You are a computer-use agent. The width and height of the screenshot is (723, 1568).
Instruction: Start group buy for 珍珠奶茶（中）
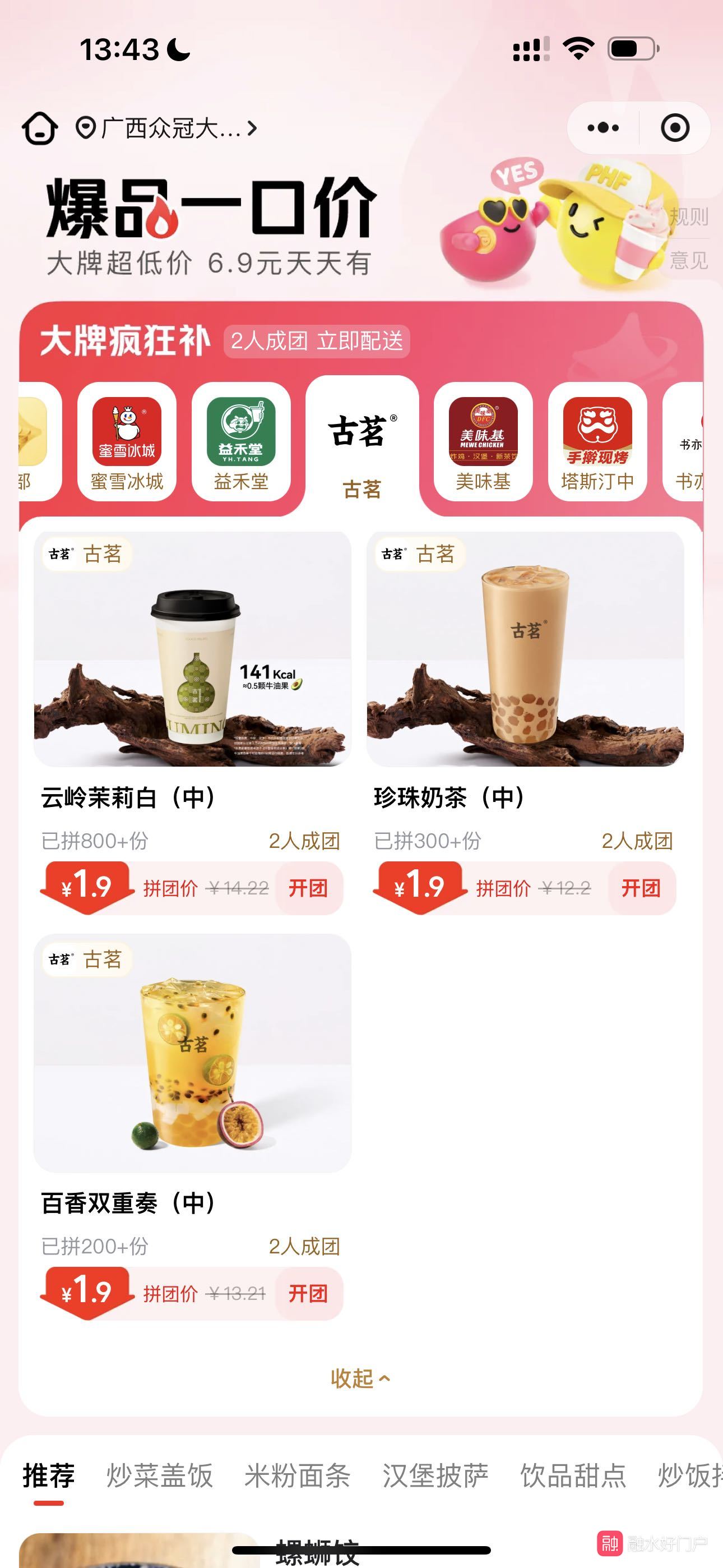point(640,888)
